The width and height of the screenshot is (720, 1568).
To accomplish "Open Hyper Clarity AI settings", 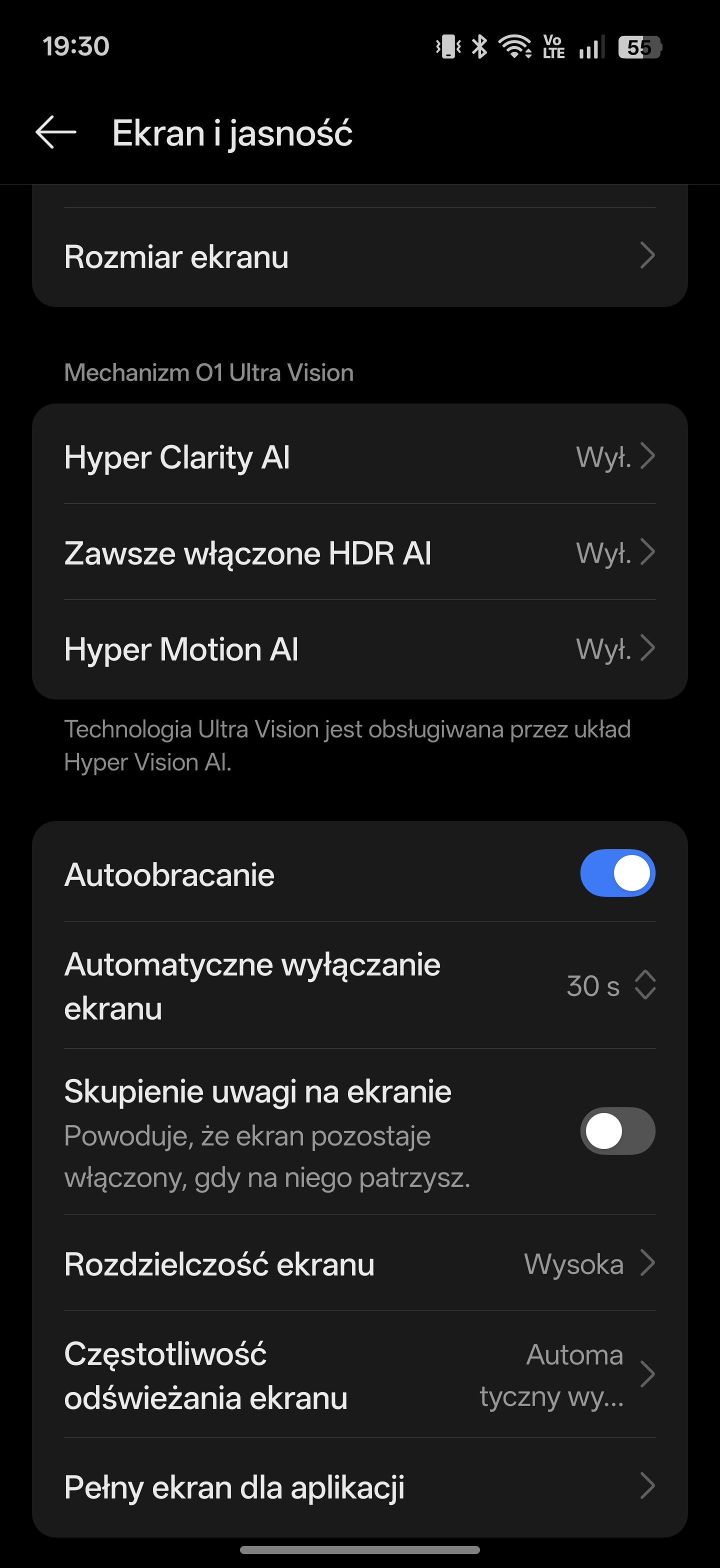I will point(359,456).
